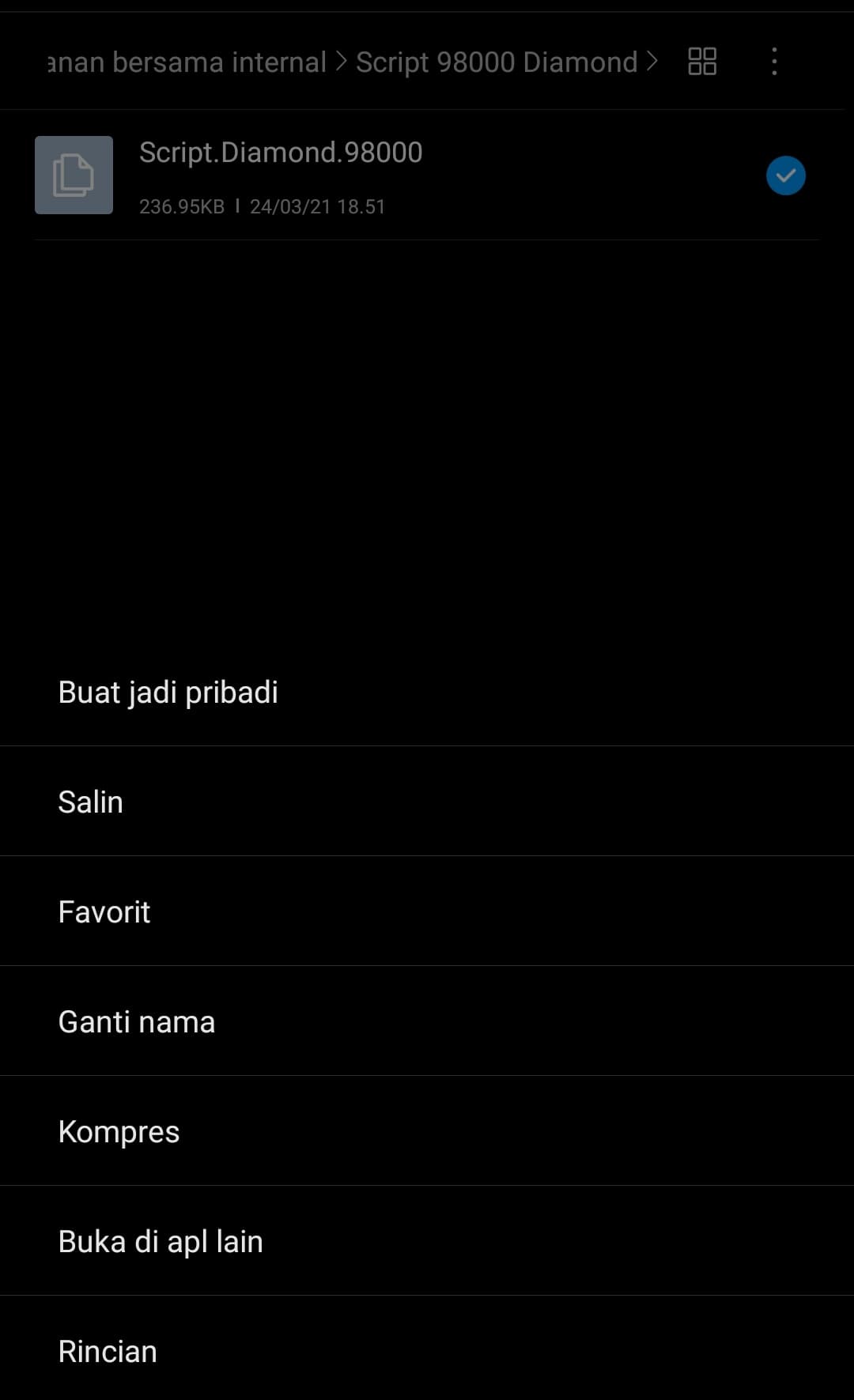Uncheck the Script.Diamond.98000 file
This screenshot has height=1400, width=854.
(x=785, y=175)
